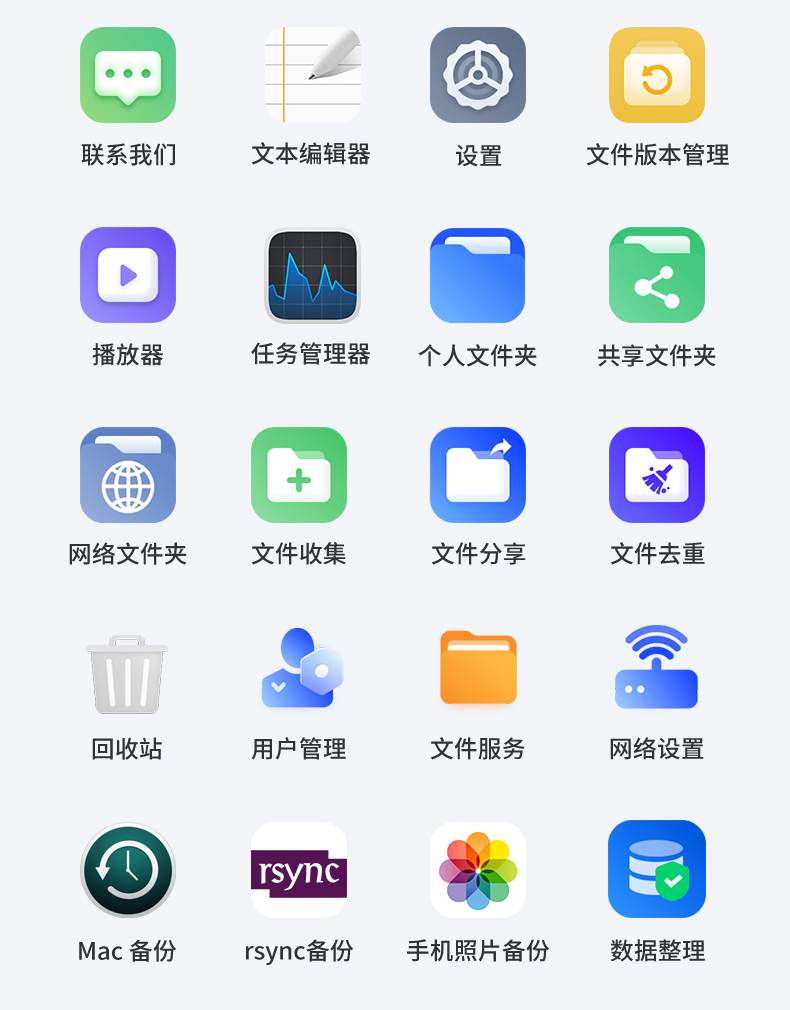
Task: Open the 个人文件夹 personal folder
Action: pos(477,275)
